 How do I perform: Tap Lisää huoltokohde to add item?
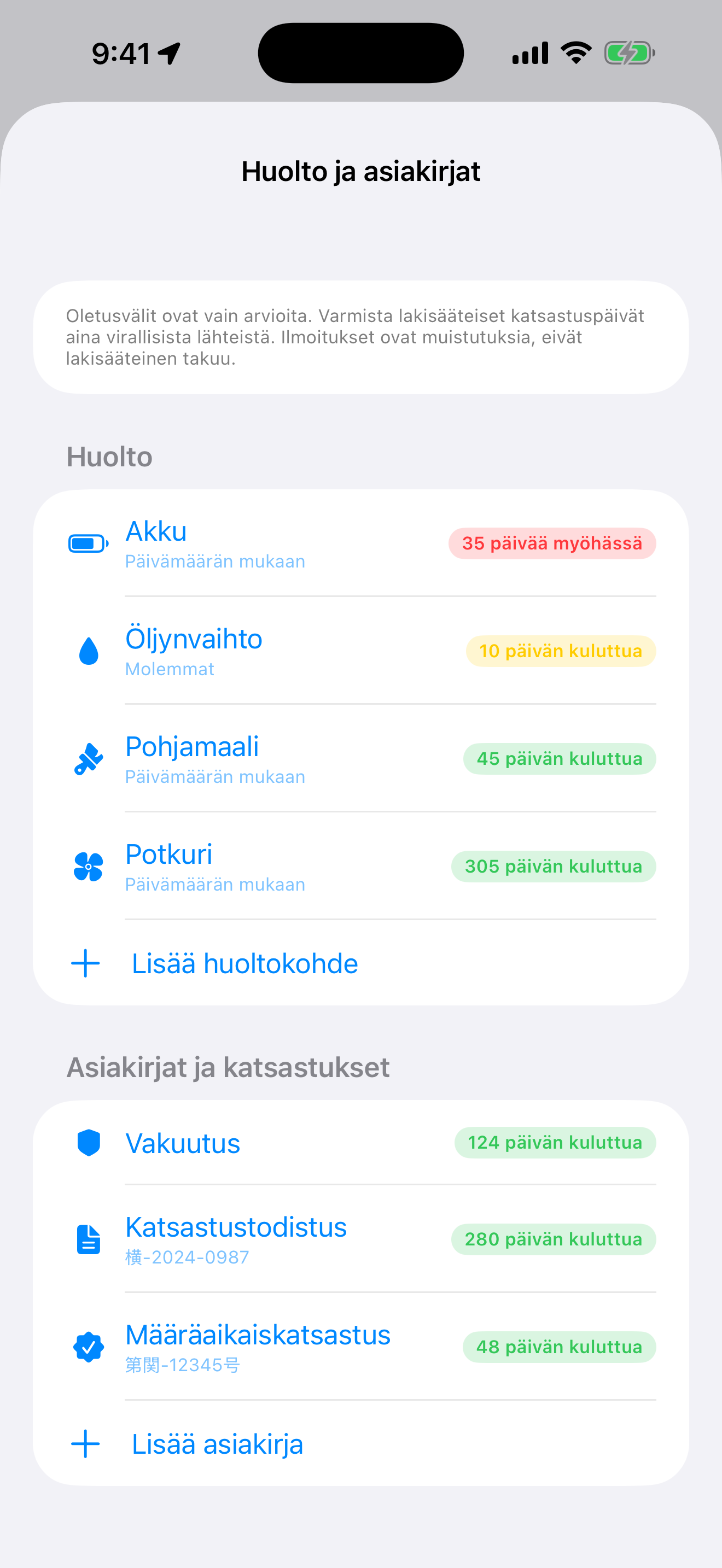pyautogui.click(x=361, y=963)
